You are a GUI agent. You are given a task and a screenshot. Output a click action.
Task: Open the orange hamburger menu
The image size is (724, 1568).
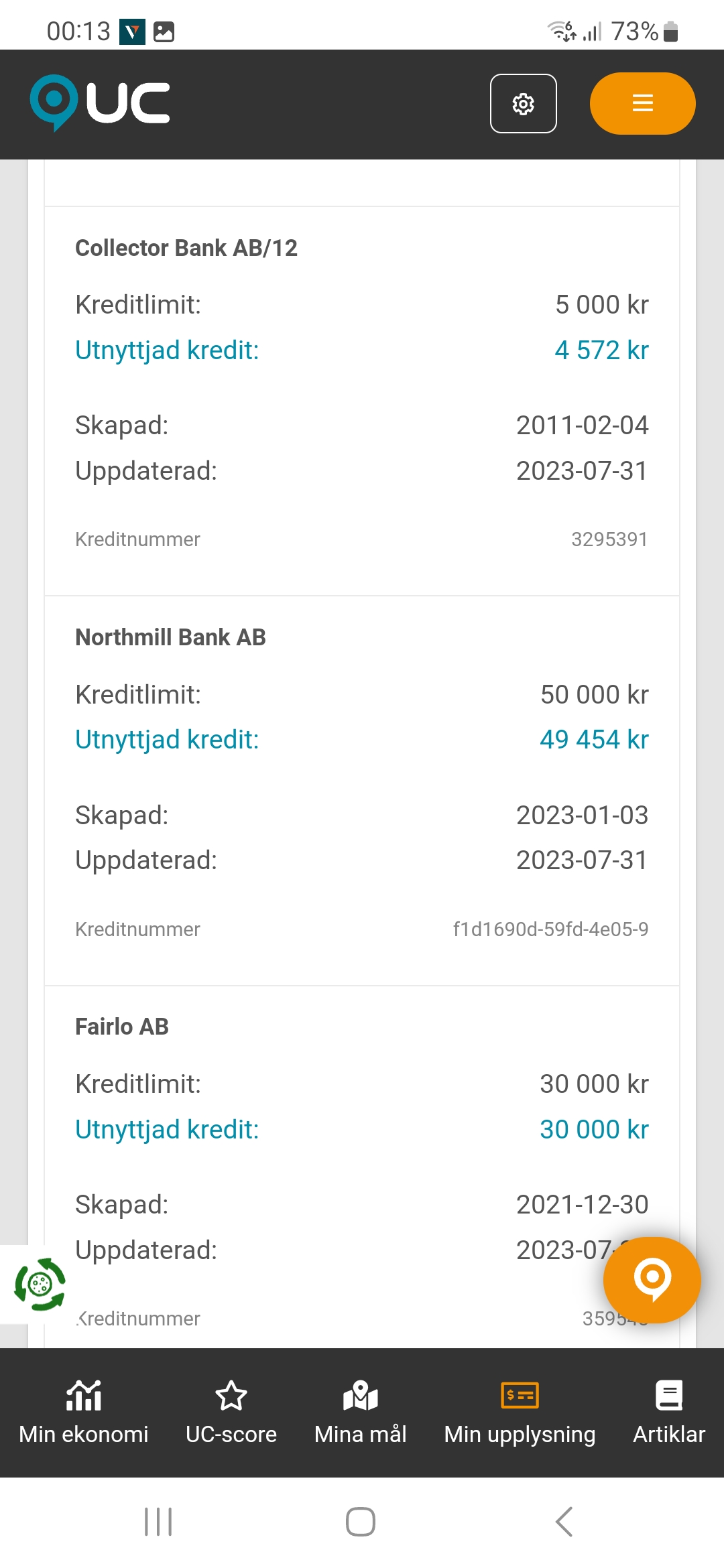coord(642,103)
